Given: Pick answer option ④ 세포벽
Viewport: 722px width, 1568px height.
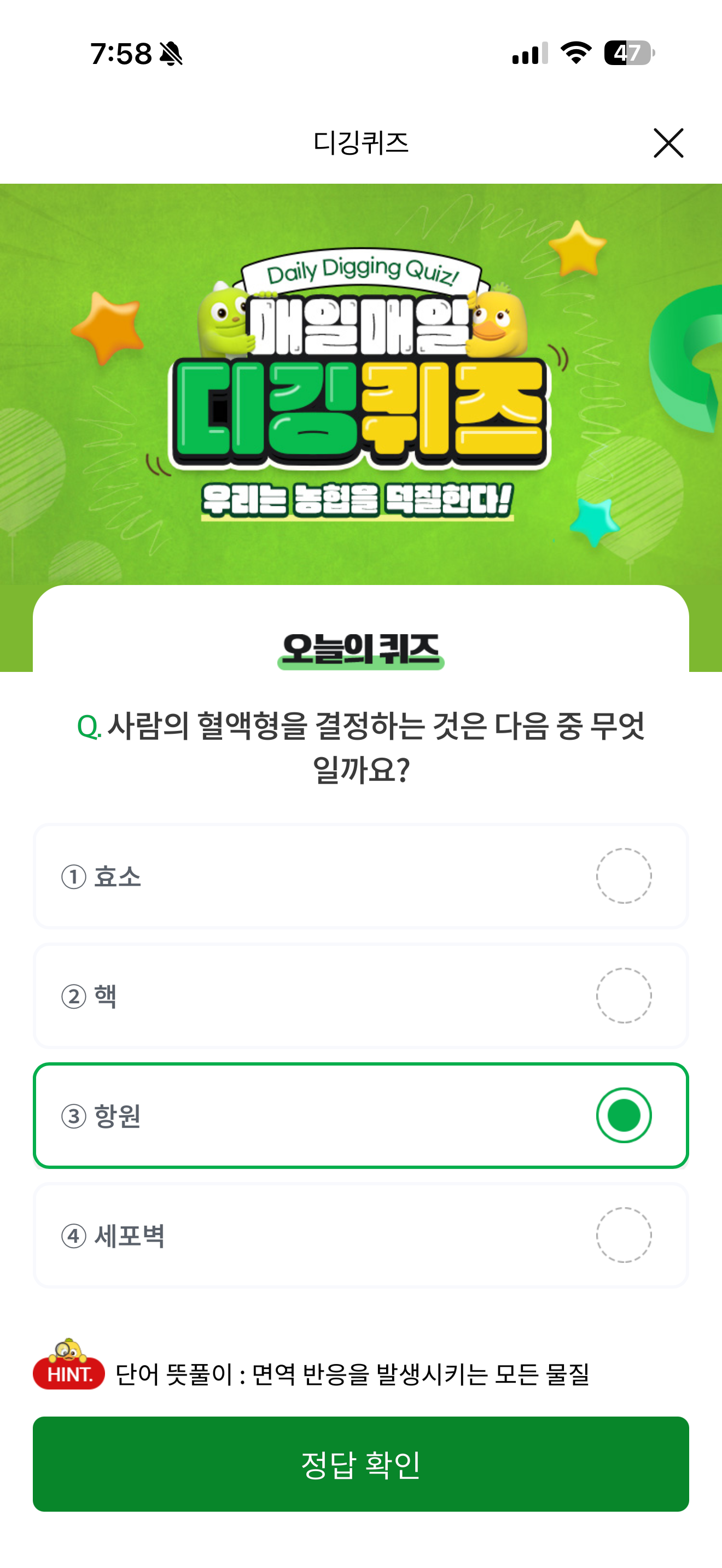Looking at the screenshot, I should [x=360, y=1235].
